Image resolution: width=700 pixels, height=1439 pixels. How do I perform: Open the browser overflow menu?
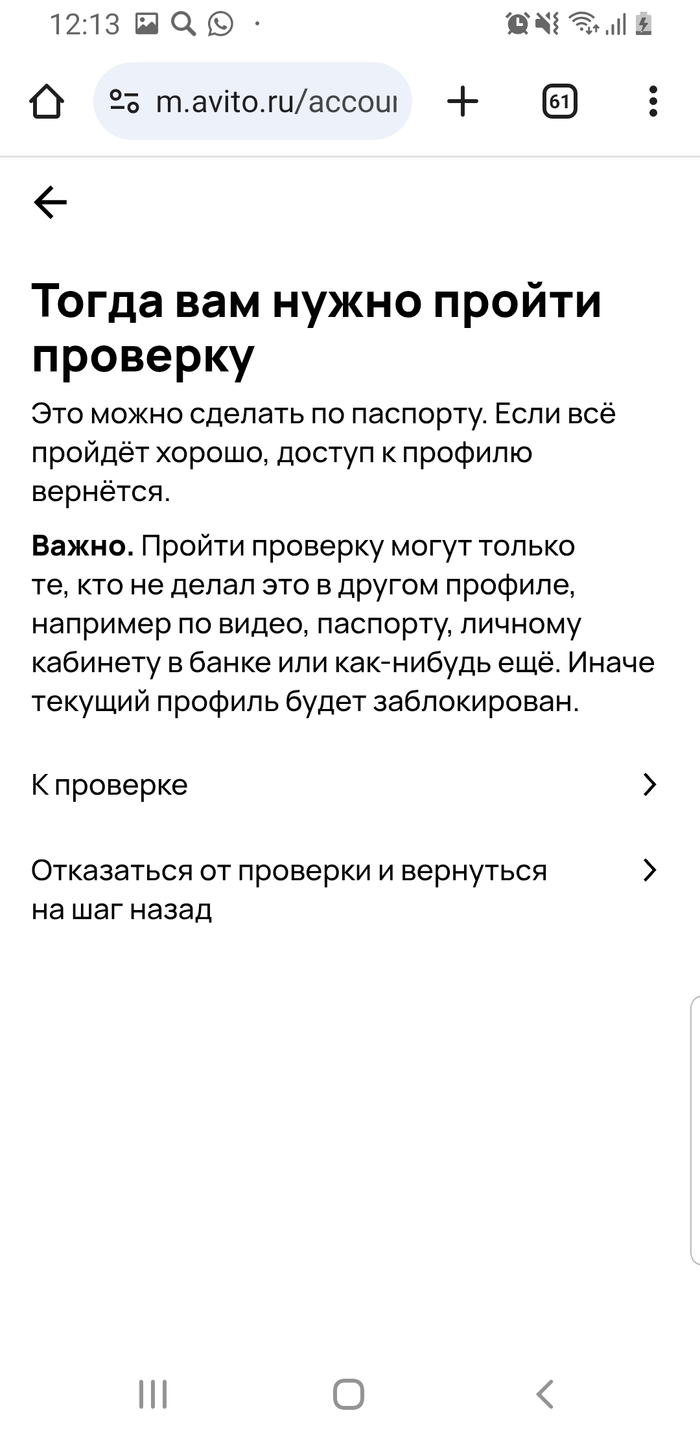tap(653, 101)
